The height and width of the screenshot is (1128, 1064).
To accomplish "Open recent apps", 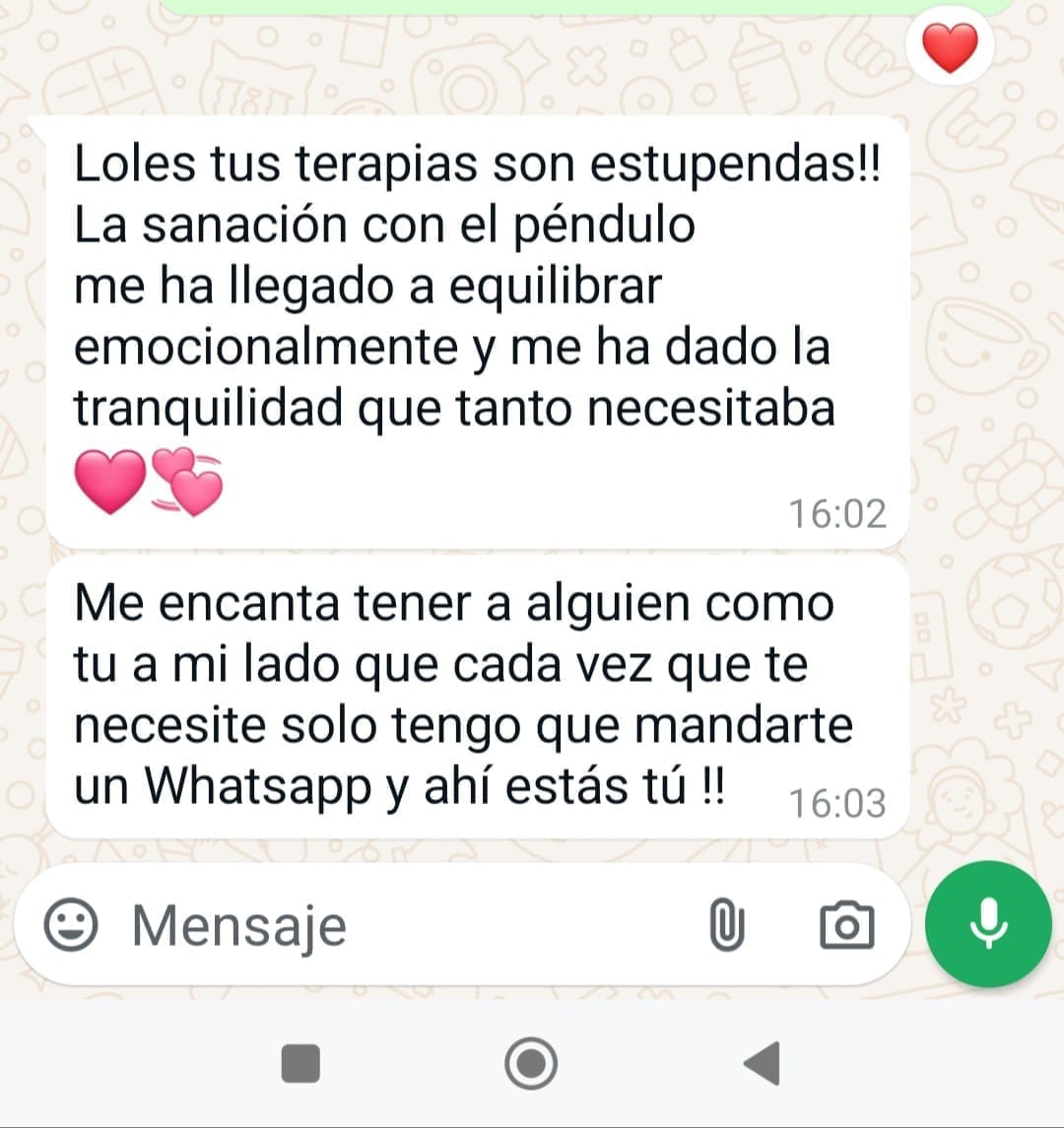I will (300, 1063).
